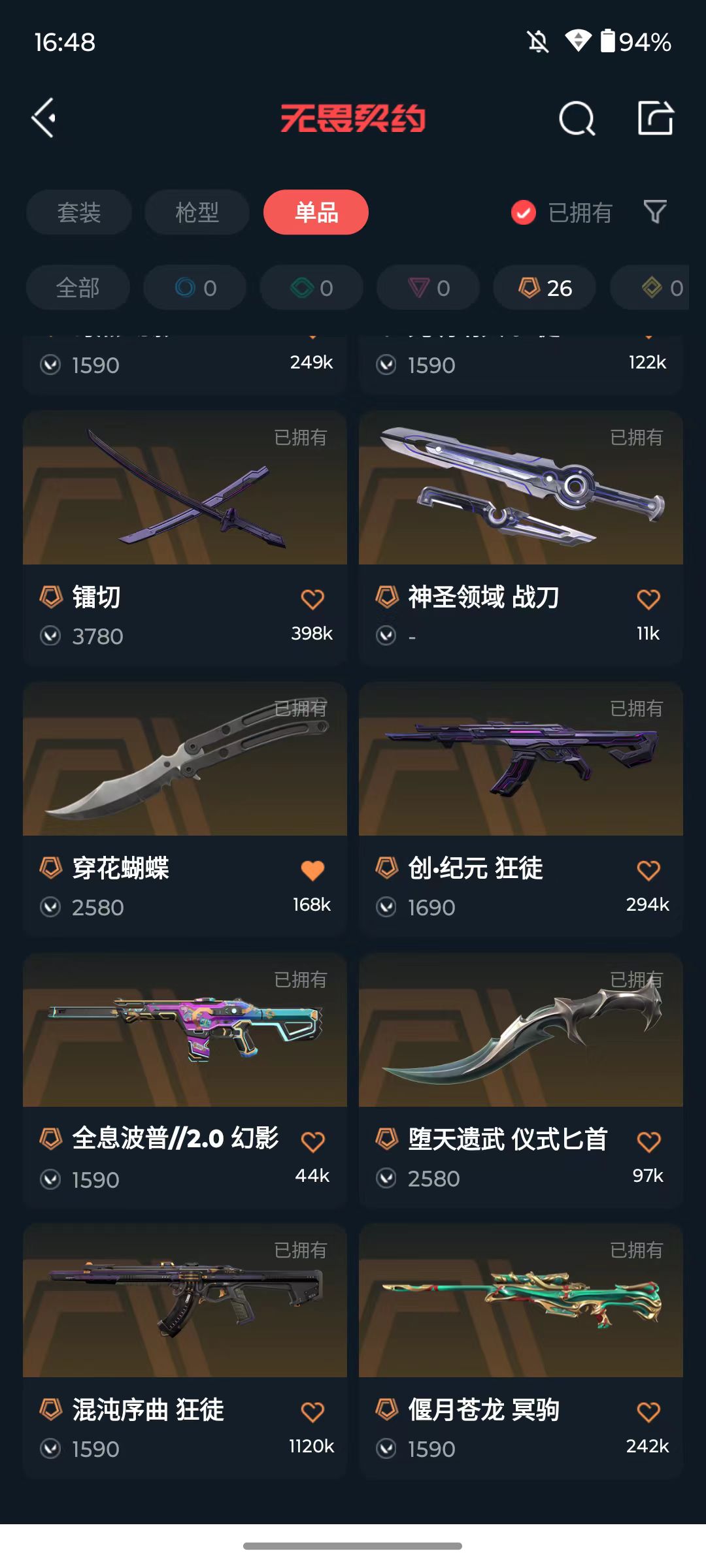Open the 镭切 skin card
Screen dimensions: 706x1568
pyautogui.click(x=185, y=538)
